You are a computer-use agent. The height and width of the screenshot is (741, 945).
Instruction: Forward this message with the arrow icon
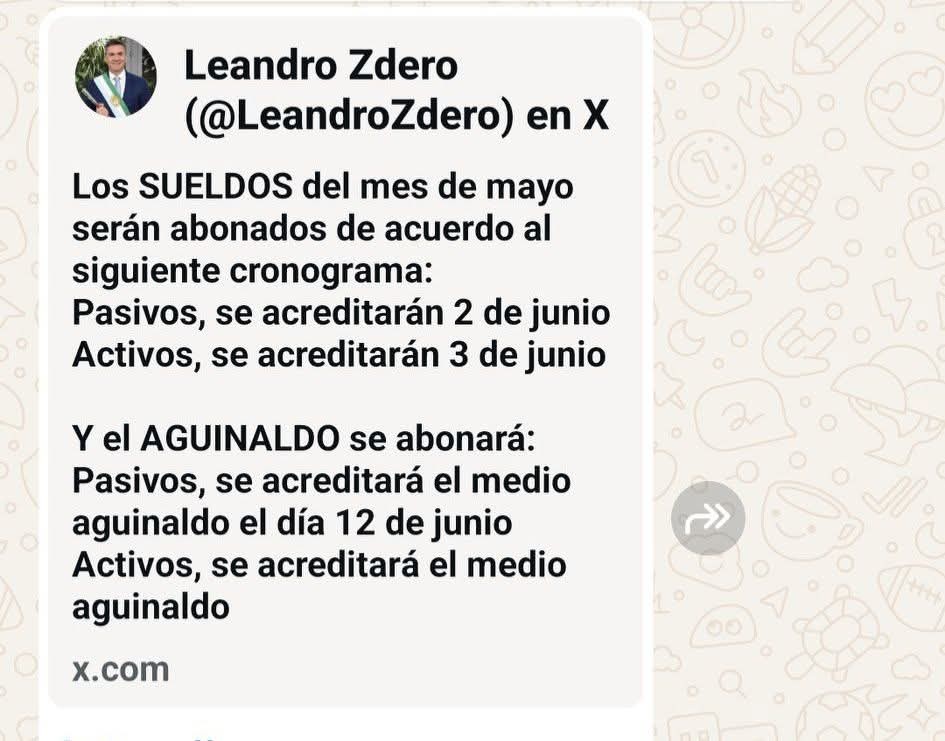(708, 518)
